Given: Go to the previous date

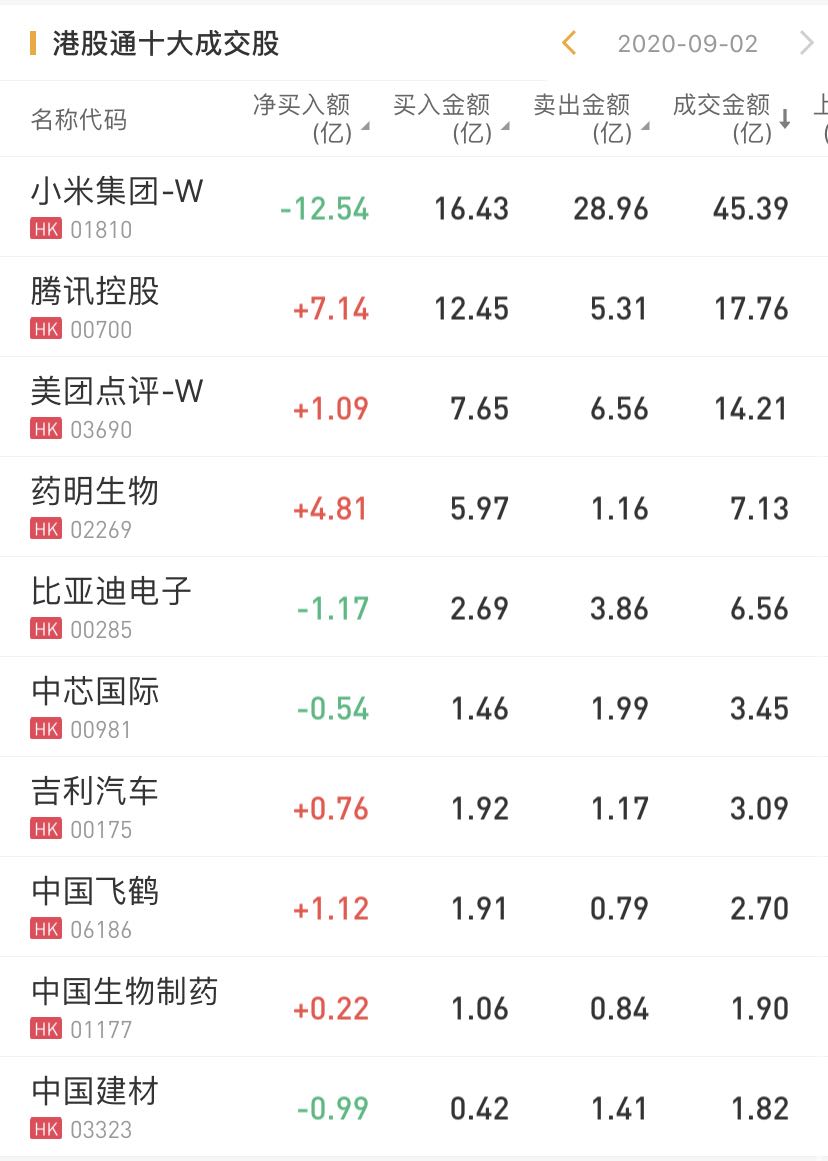Looking at the screenshot, I should coord(569,43).
